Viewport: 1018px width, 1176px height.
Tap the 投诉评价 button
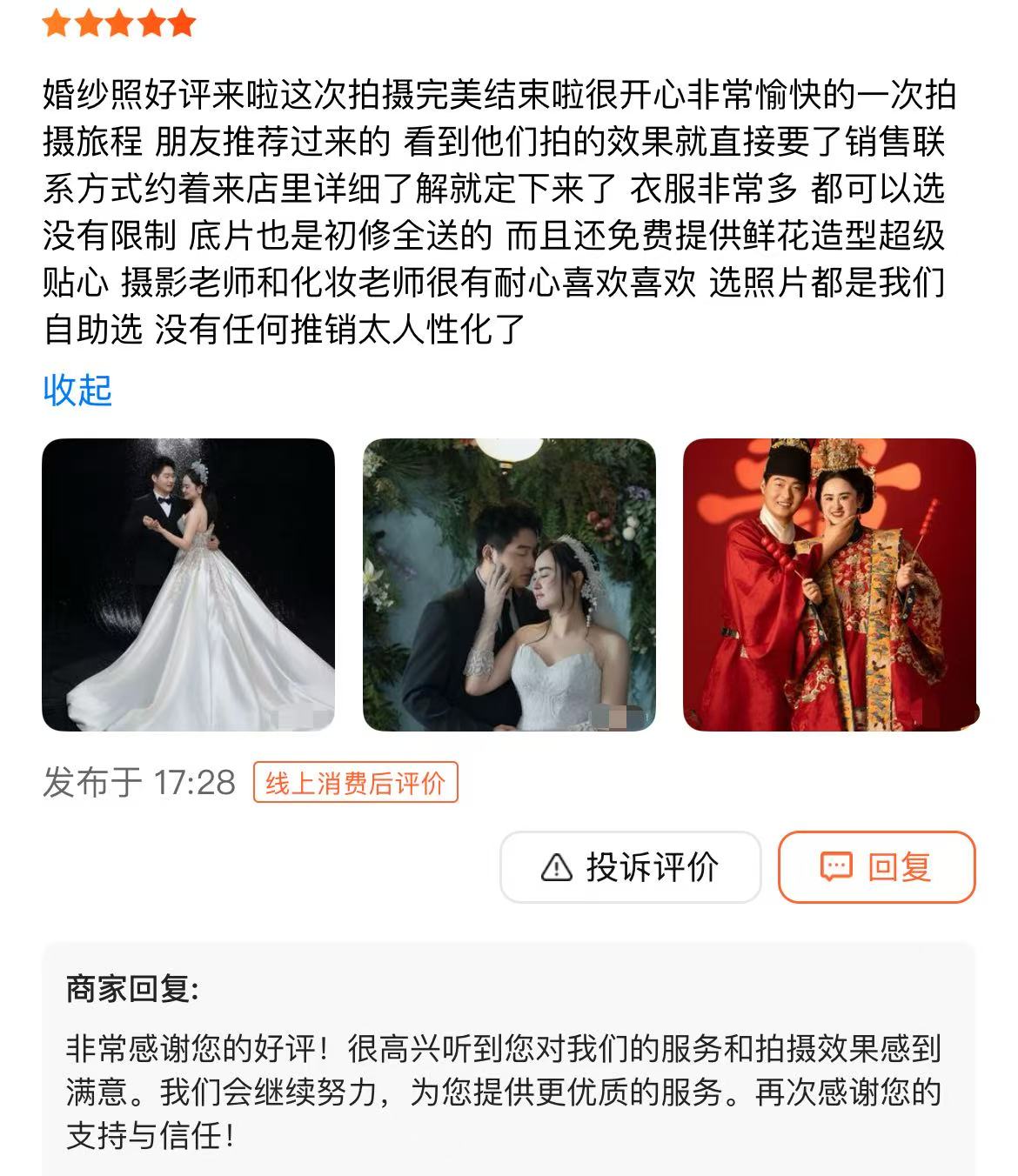(x=630, y=867)
